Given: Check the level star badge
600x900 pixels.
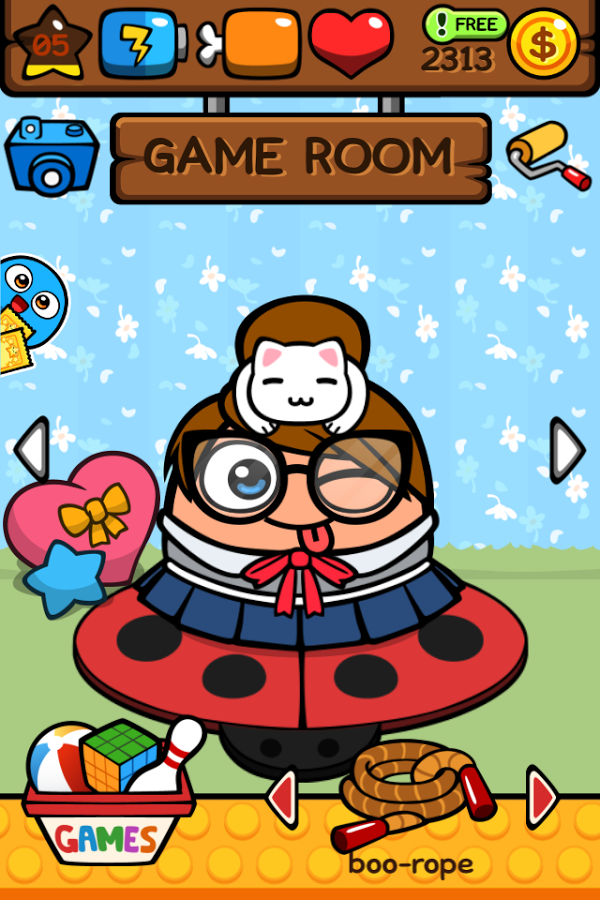Looking at the screenshot, I should (52, 44).
